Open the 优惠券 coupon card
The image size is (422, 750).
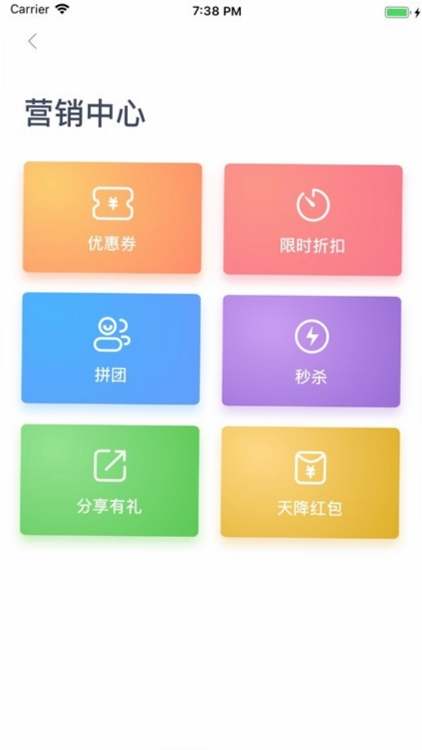(112, 218)
